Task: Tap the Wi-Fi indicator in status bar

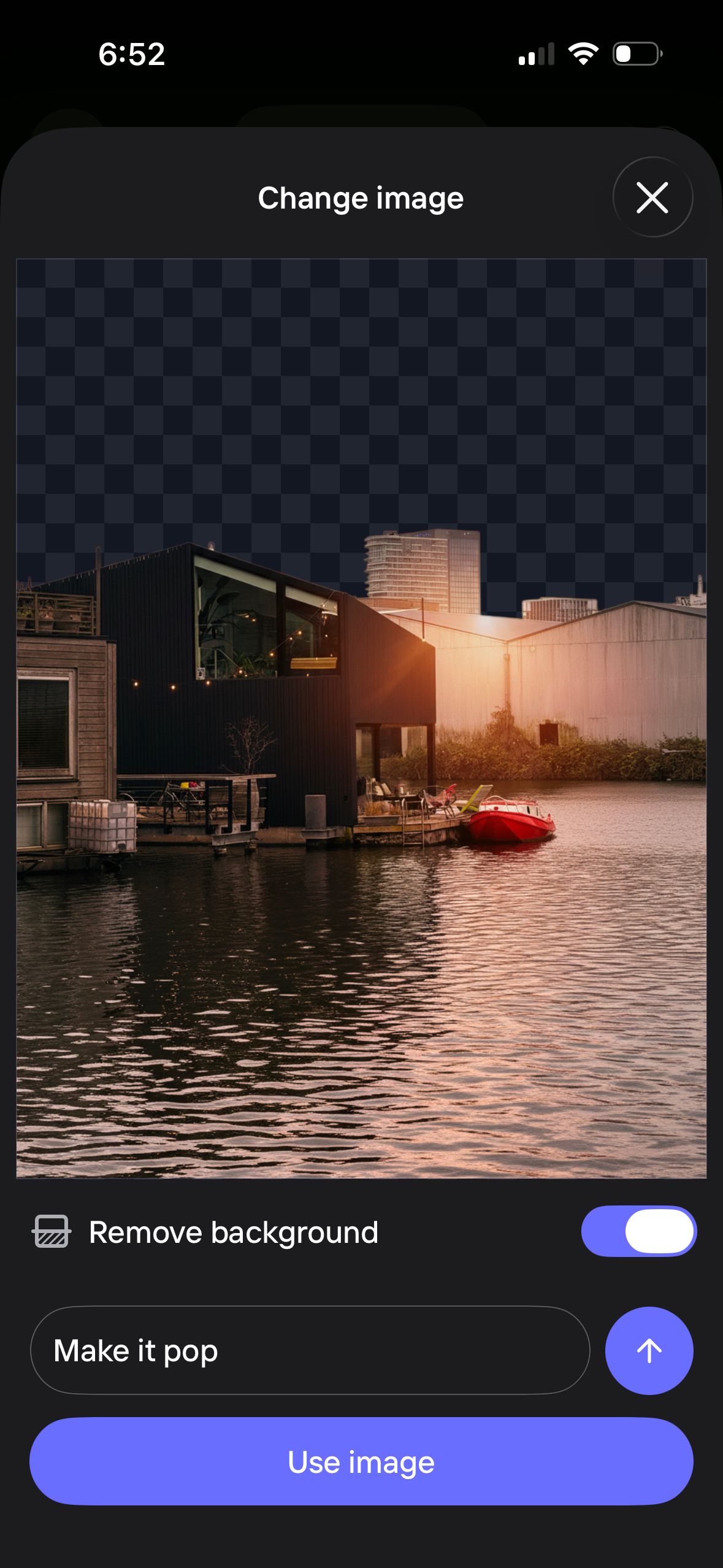Action: [x=583, y=54]
